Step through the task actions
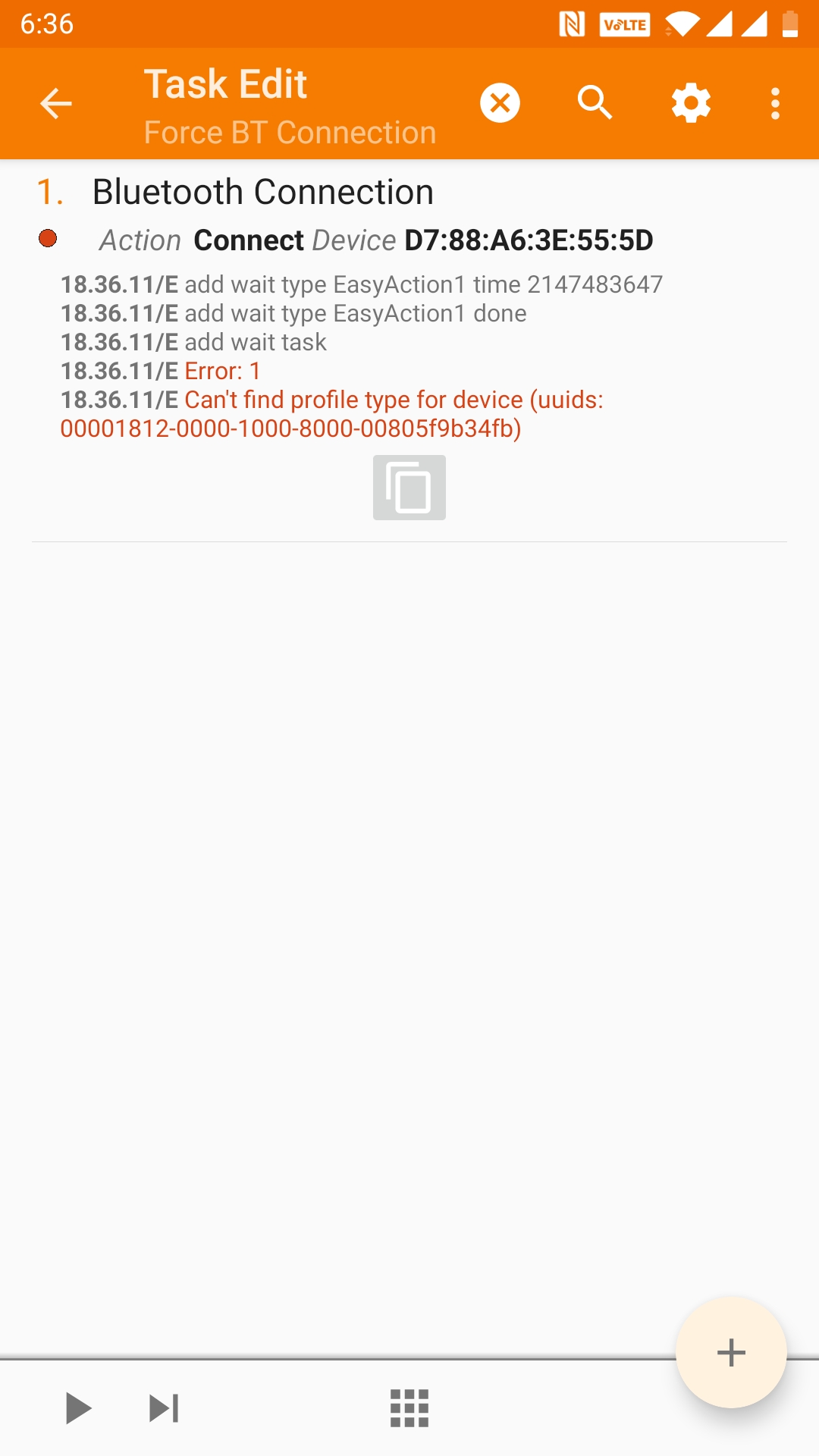 164,1408
